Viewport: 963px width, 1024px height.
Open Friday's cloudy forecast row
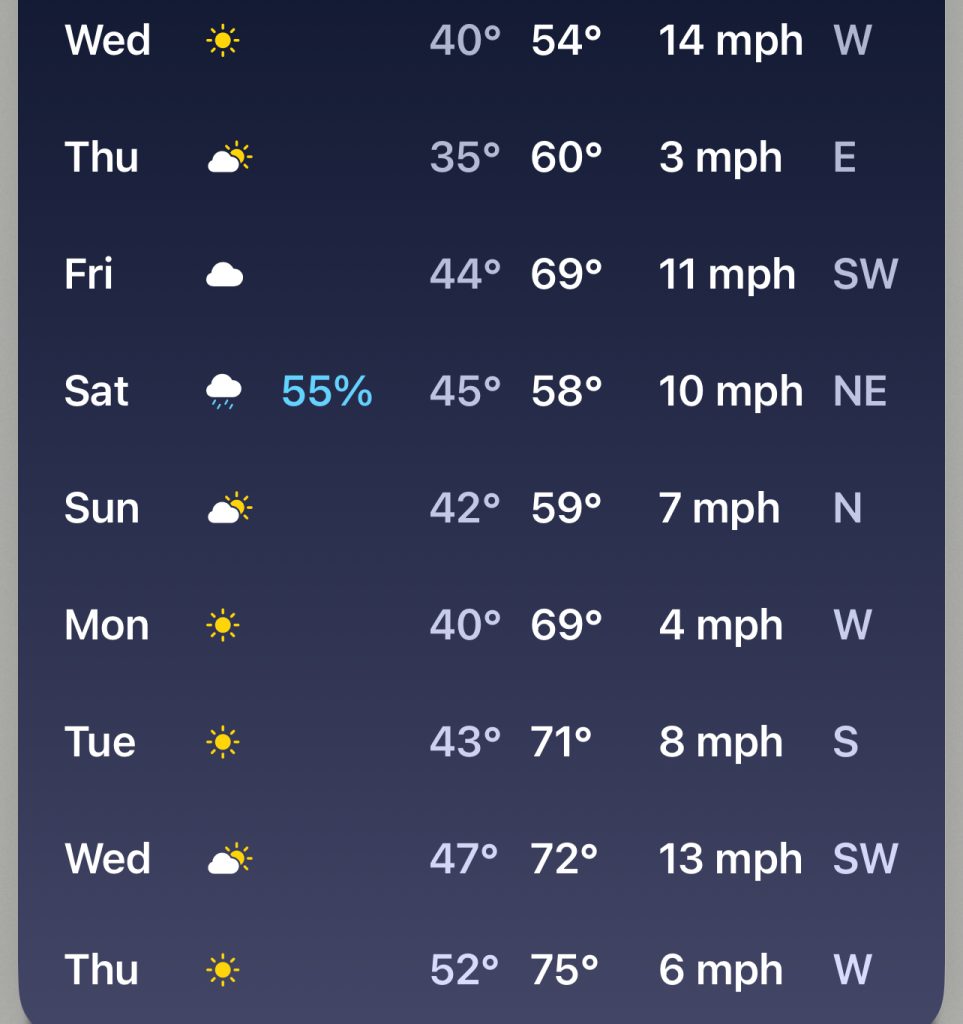[x=480, y=275]
